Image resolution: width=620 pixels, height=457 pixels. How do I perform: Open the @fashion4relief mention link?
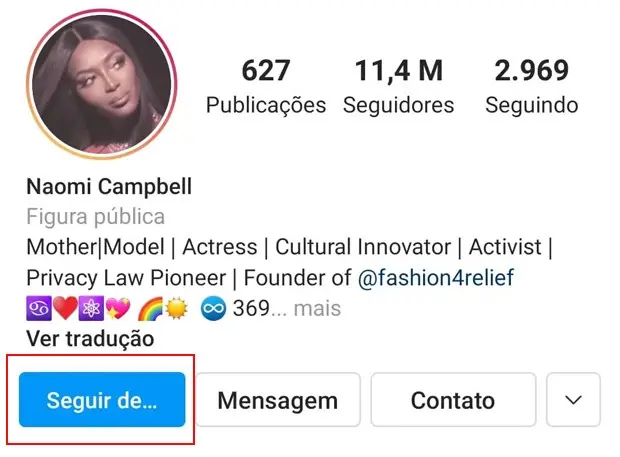click(435, 277)
